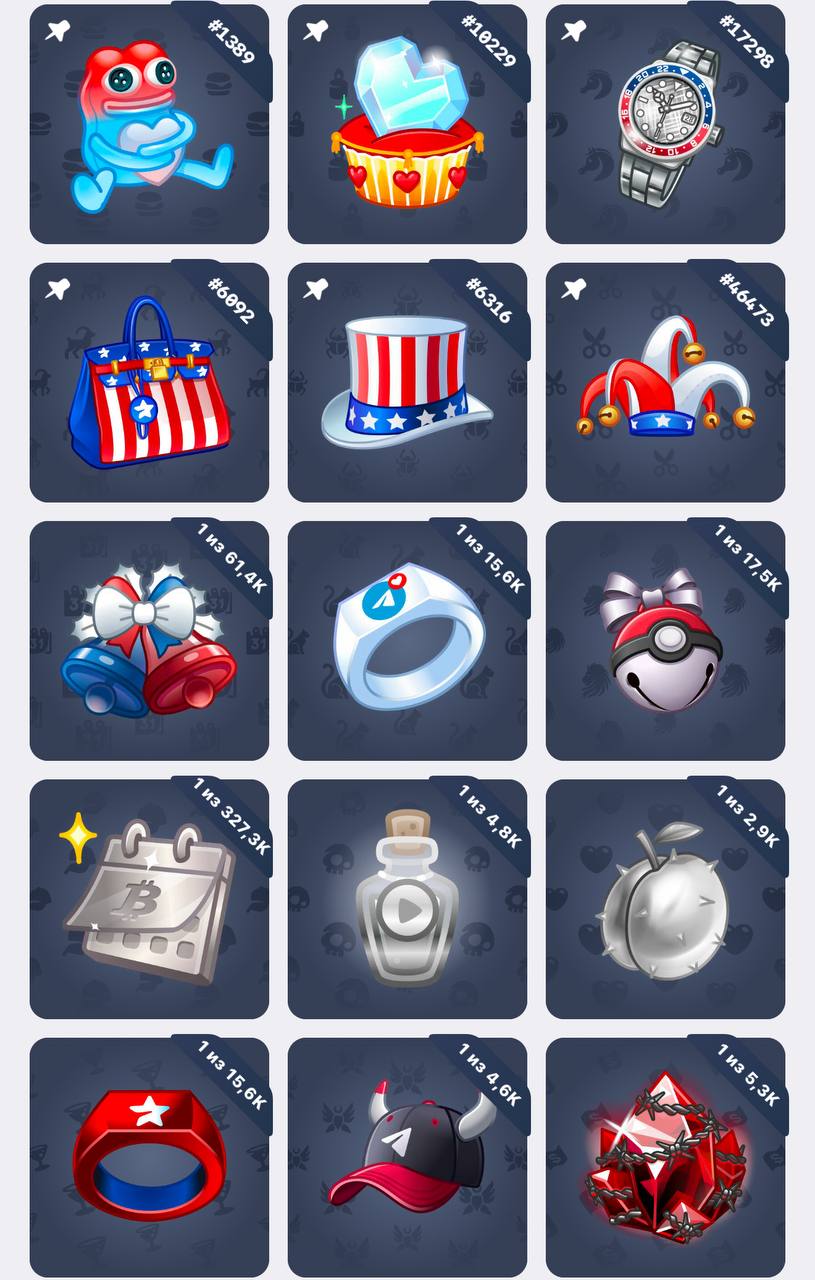
Task: Open the stars-and-stripes handbag gift #6092
Action: click(x=149, y=383)
